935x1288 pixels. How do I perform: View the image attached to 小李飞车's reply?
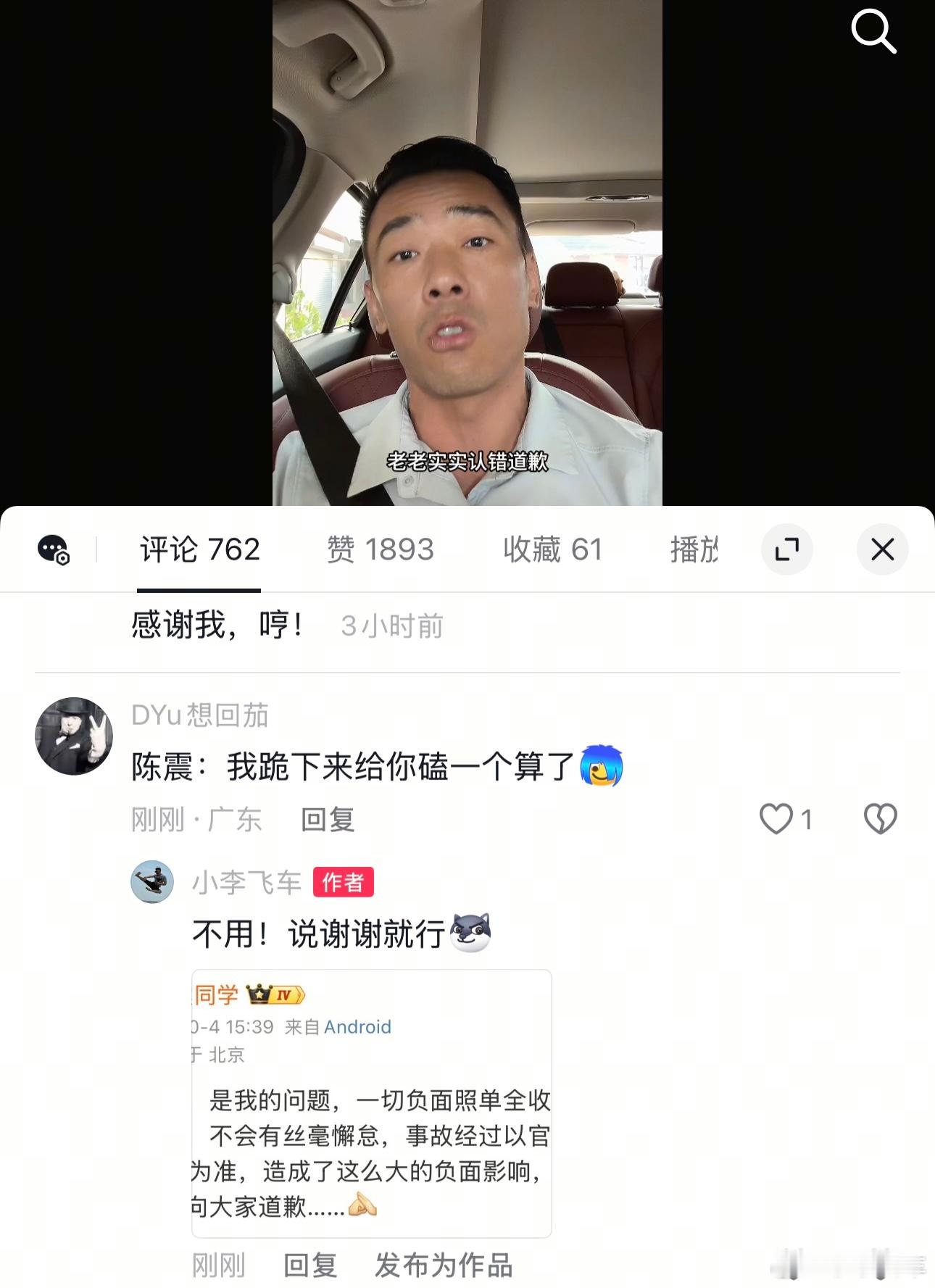coord(371,1103)
